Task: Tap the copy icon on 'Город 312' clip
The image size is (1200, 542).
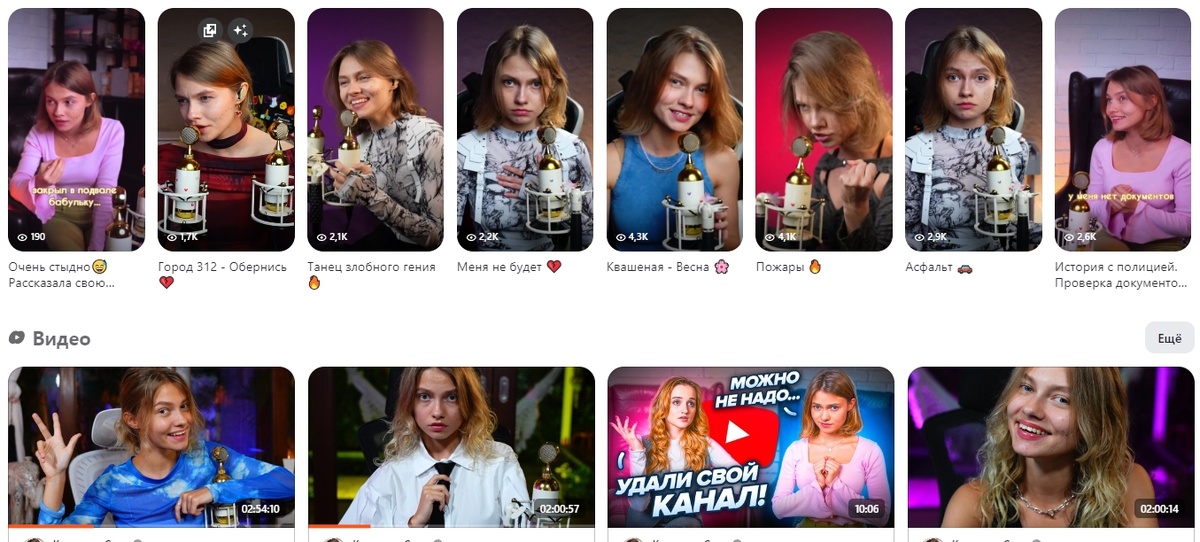Action: (210, 30)
